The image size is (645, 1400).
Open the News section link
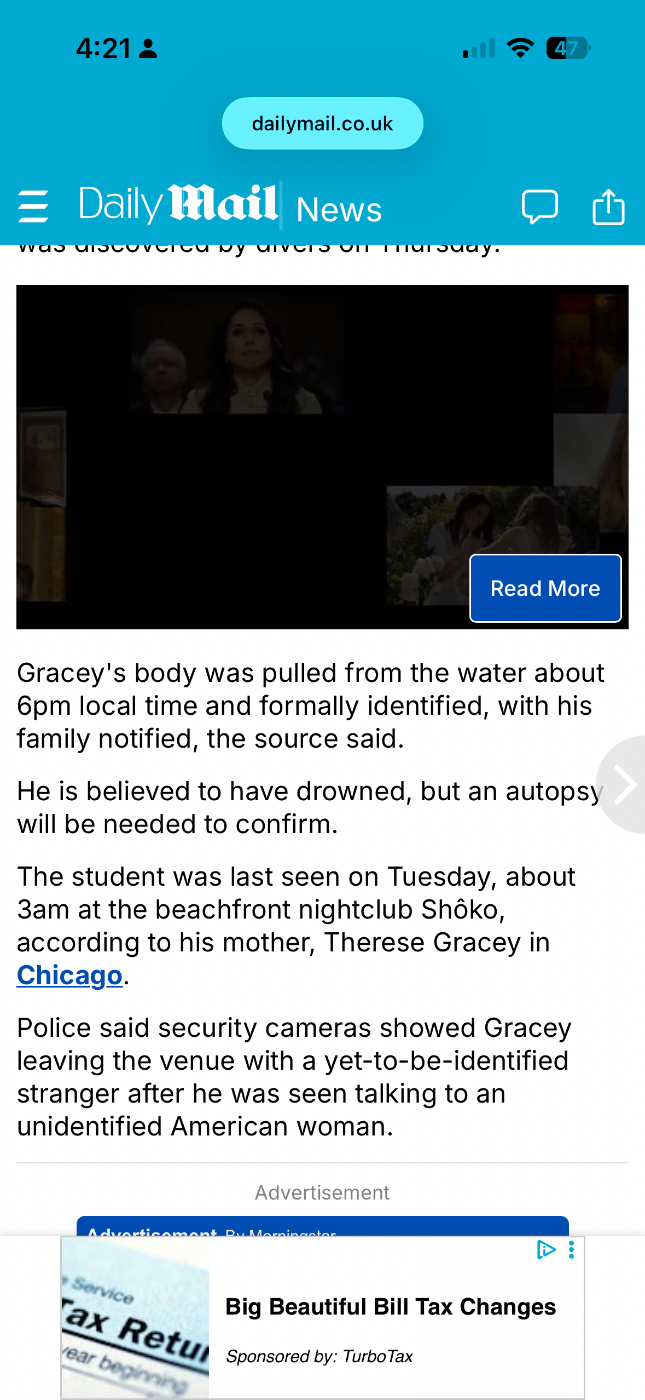pos(339,210)
